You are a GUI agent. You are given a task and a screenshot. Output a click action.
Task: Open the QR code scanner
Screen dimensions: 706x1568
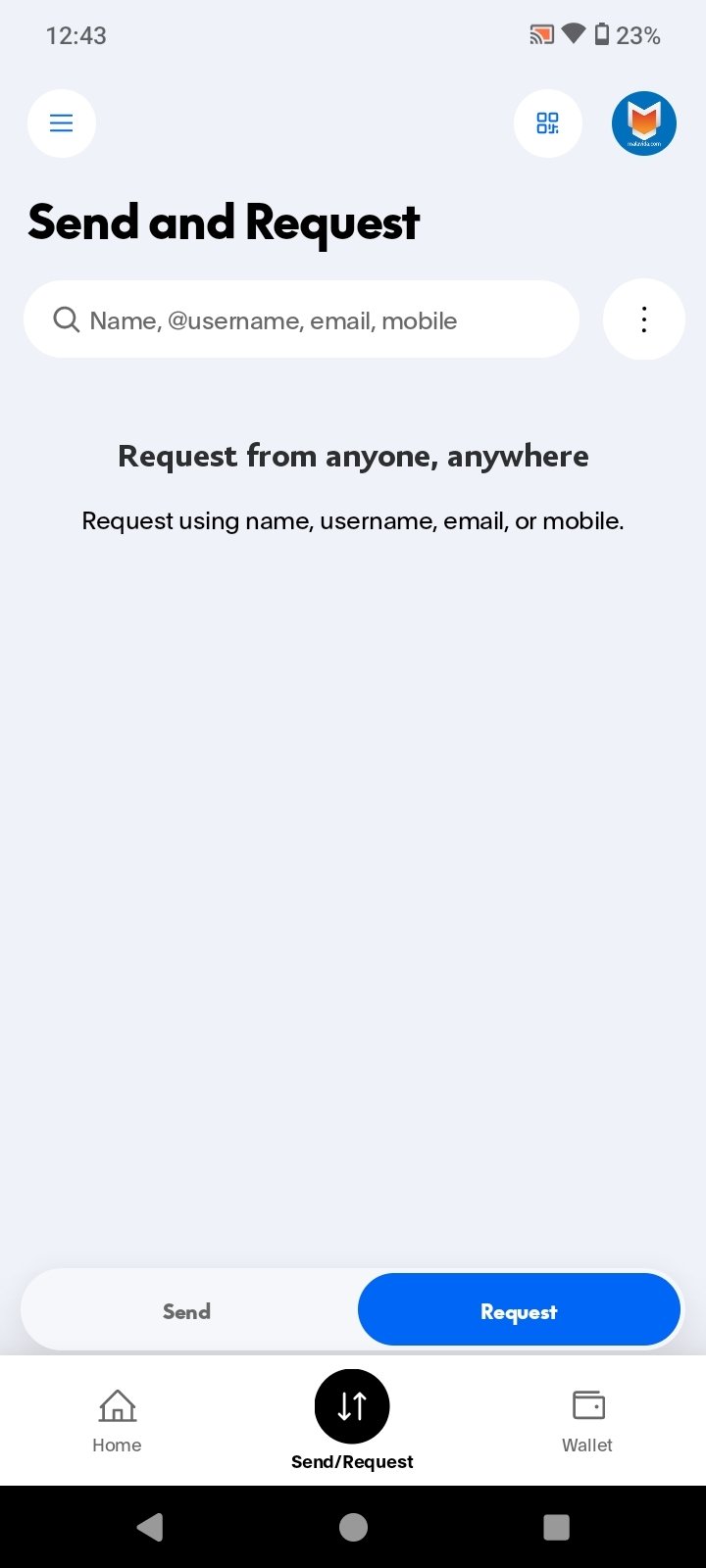pos(547,122)
